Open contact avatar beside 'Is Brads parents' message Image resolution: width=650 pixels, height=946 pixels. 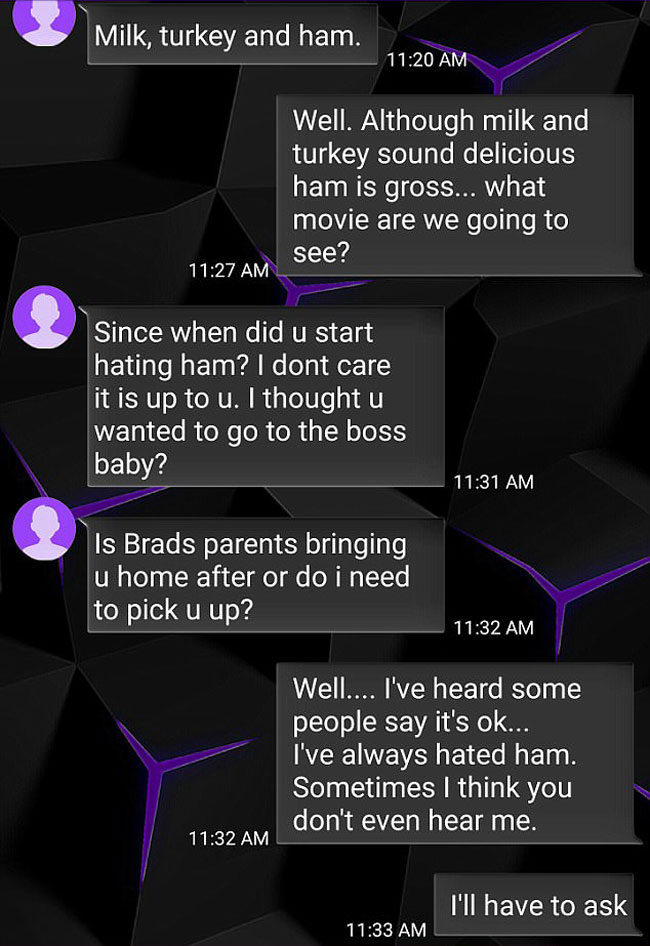45,530
